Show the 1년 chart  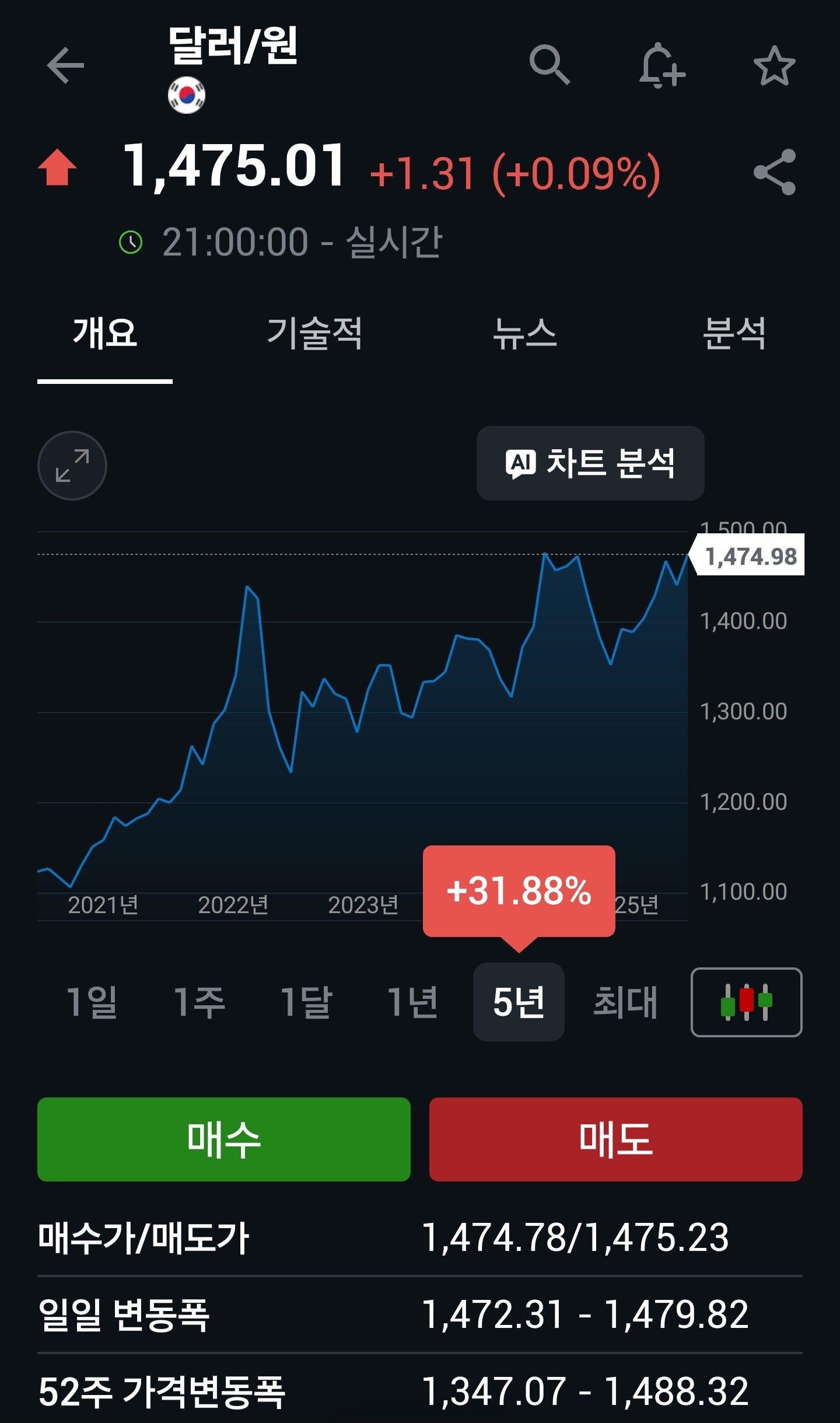pyautogui.click(x=412, y=1002)
